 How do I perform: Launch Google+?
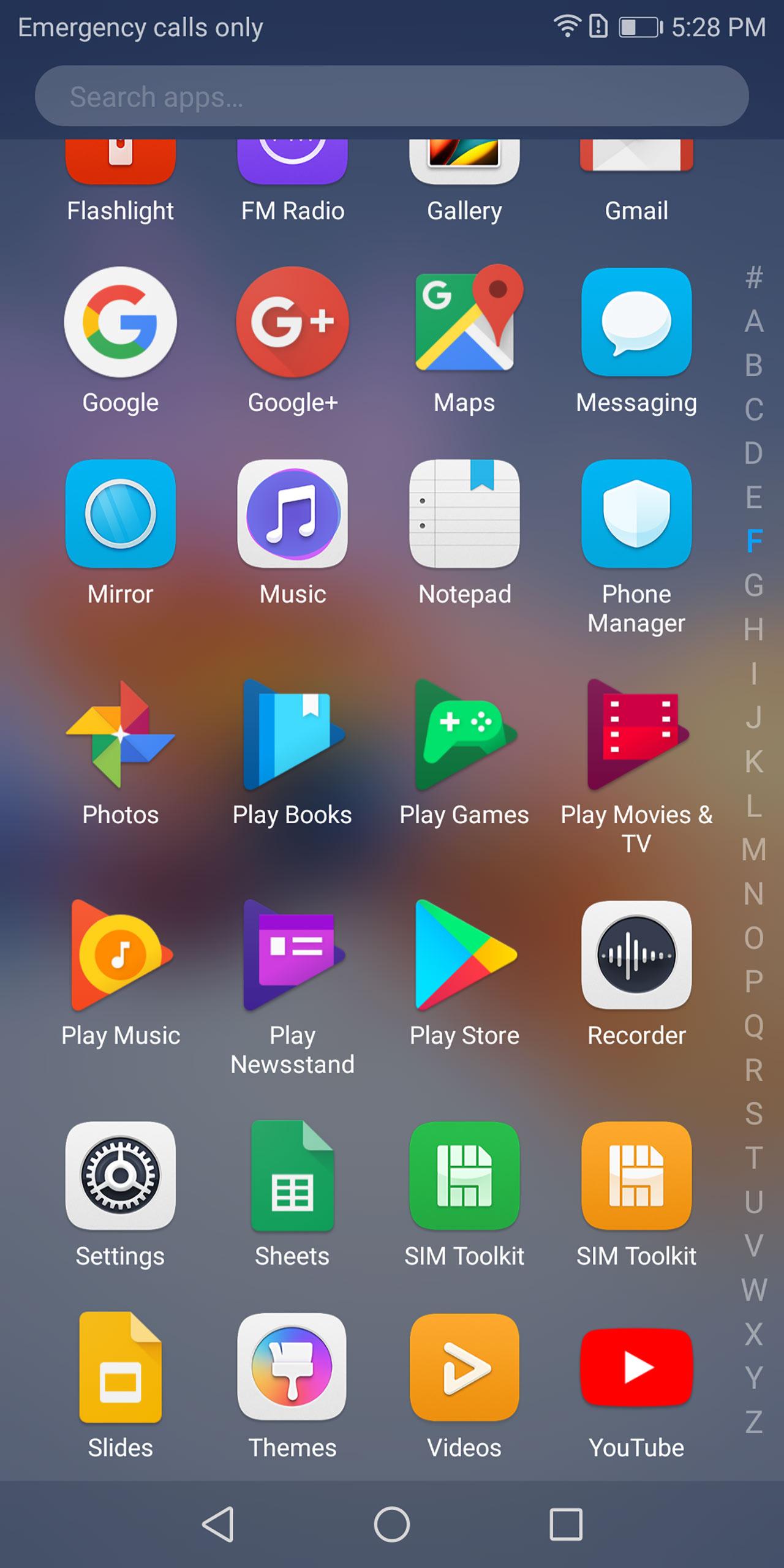pyautogui.click(x=293, y=322)
